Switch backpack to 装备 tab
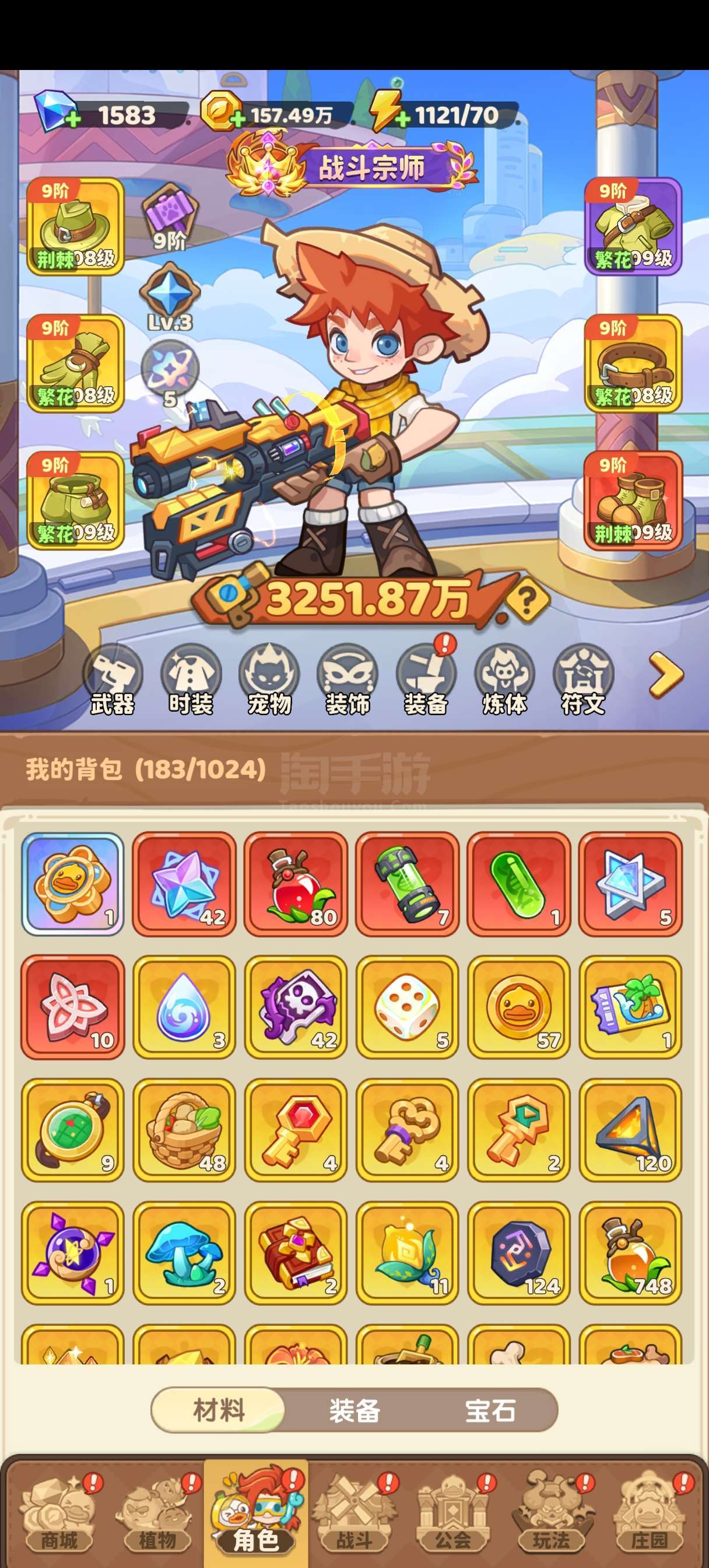The image size is (709, 1568). click(354, 1410)
